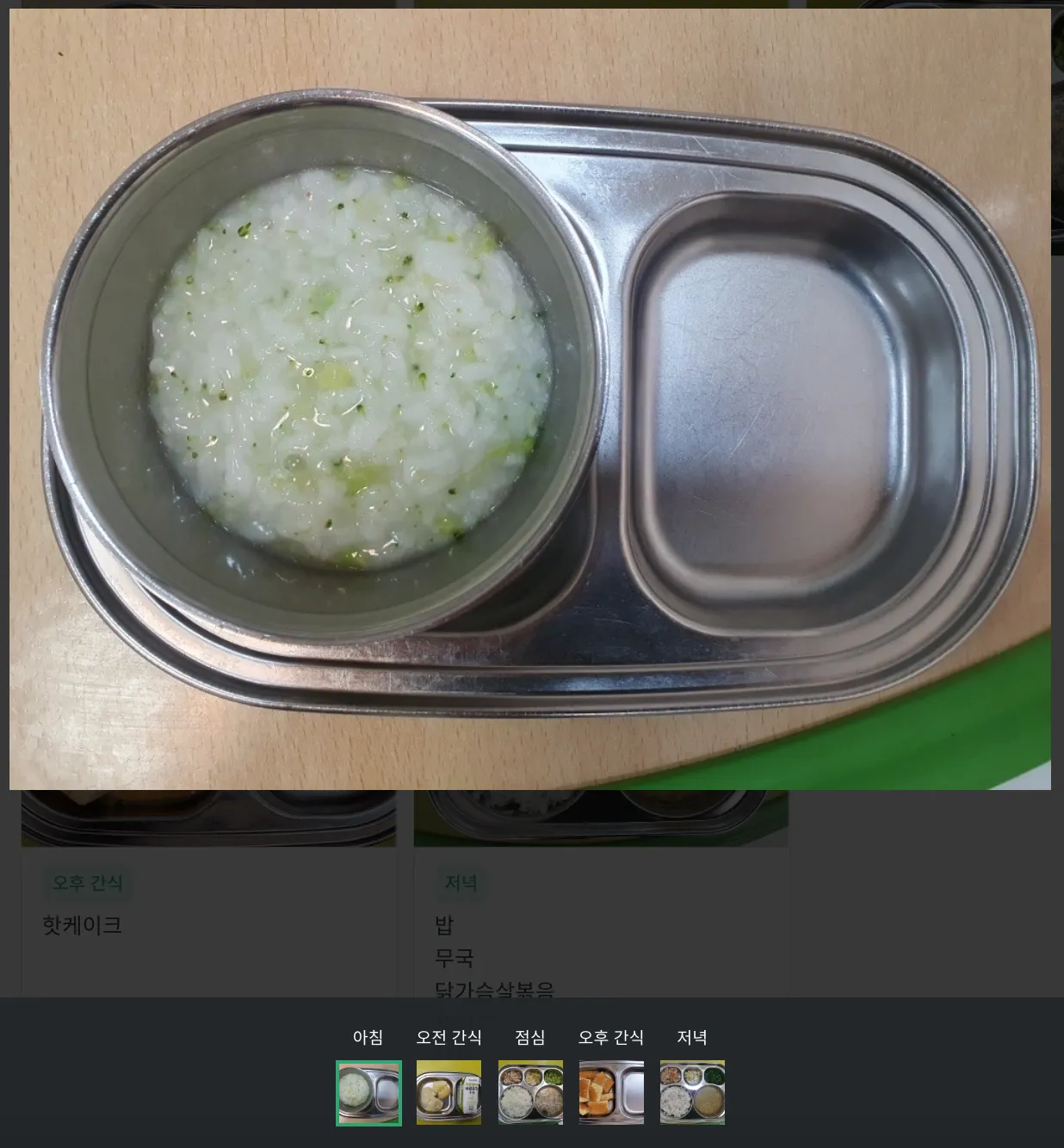Screen dimensions: 1064x1148
Task: Show the 점심 meal photo
Action: tap(530, 1092)
